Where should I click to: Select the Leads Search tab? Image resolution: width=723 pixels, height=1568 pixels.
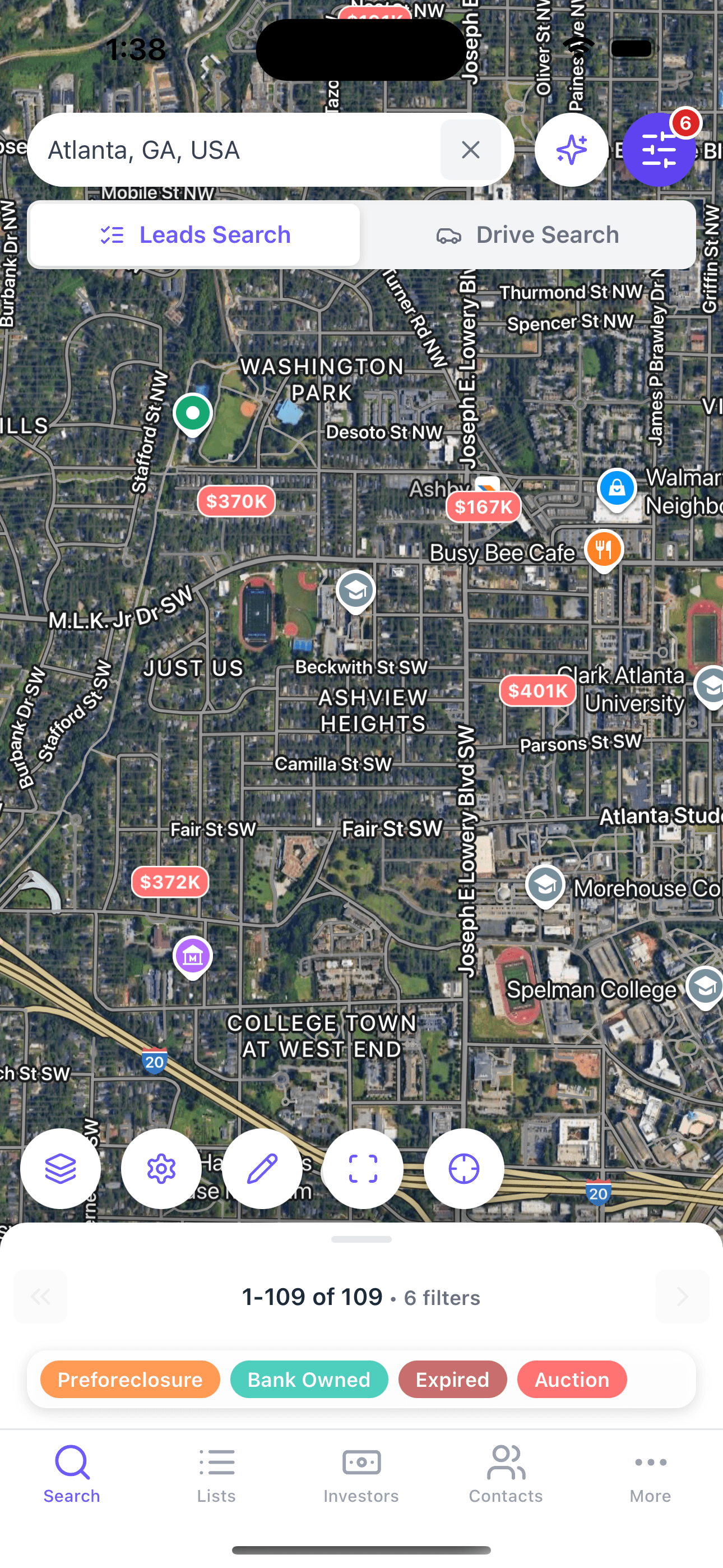[196, 234]
